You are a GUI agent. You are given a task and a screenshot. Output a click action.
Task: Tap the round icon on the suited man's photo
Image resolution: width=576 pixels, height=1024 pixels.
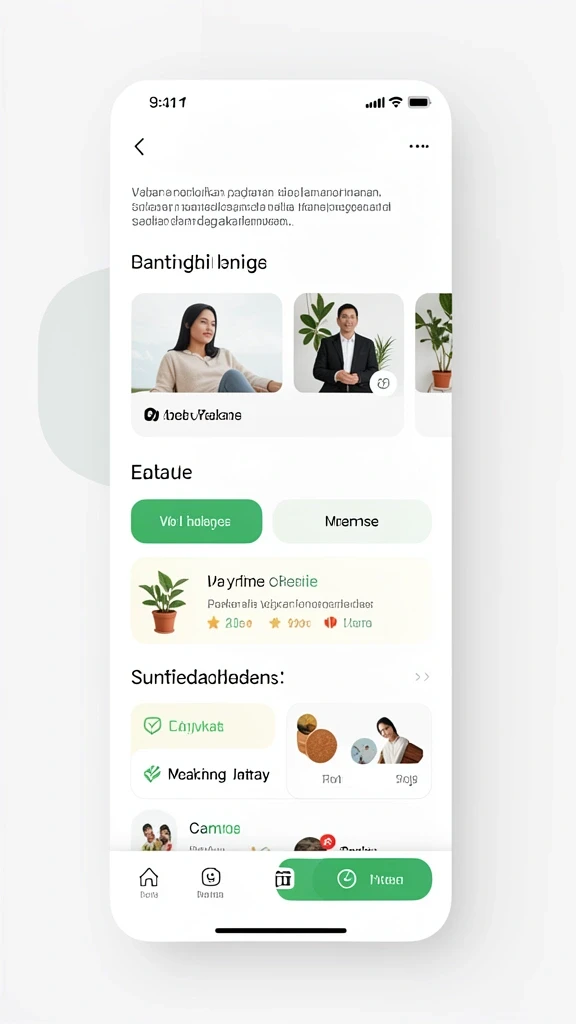tap(383, 382)
